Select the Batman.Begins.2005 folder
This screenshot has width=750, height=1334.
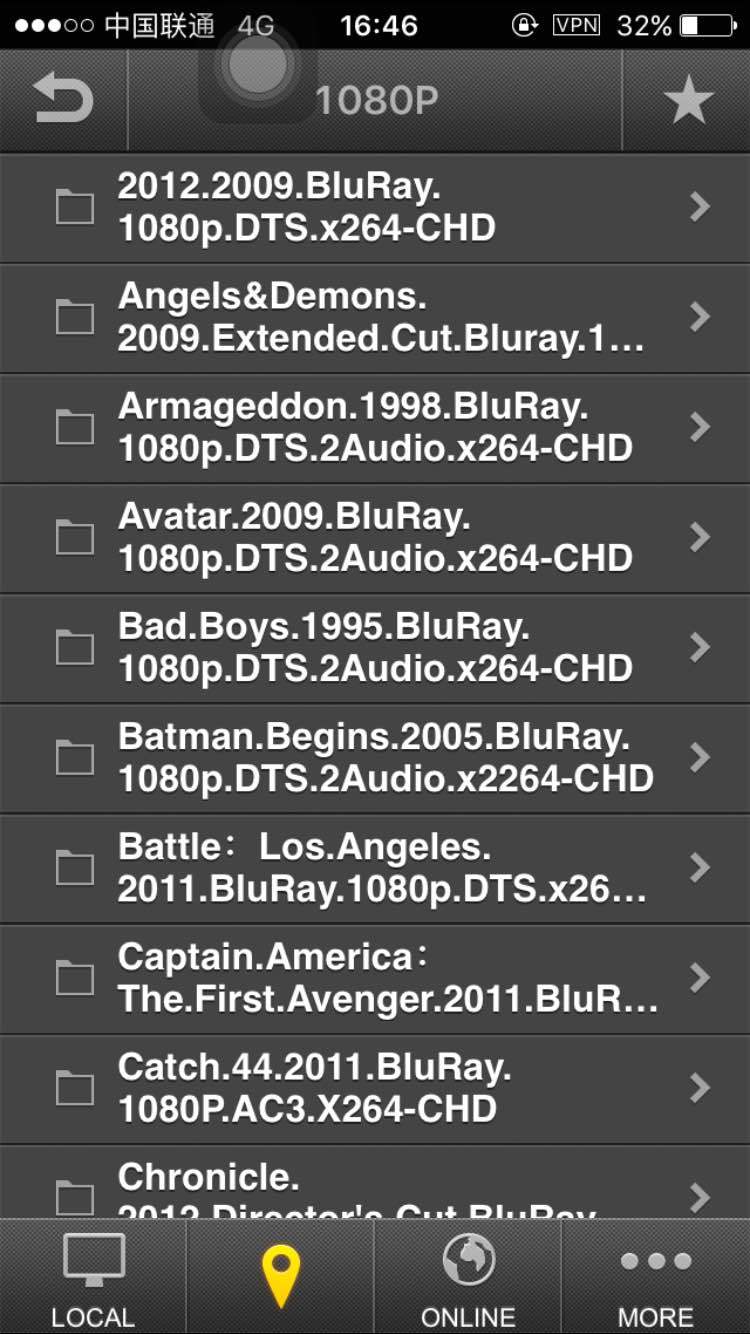(375, 758)
